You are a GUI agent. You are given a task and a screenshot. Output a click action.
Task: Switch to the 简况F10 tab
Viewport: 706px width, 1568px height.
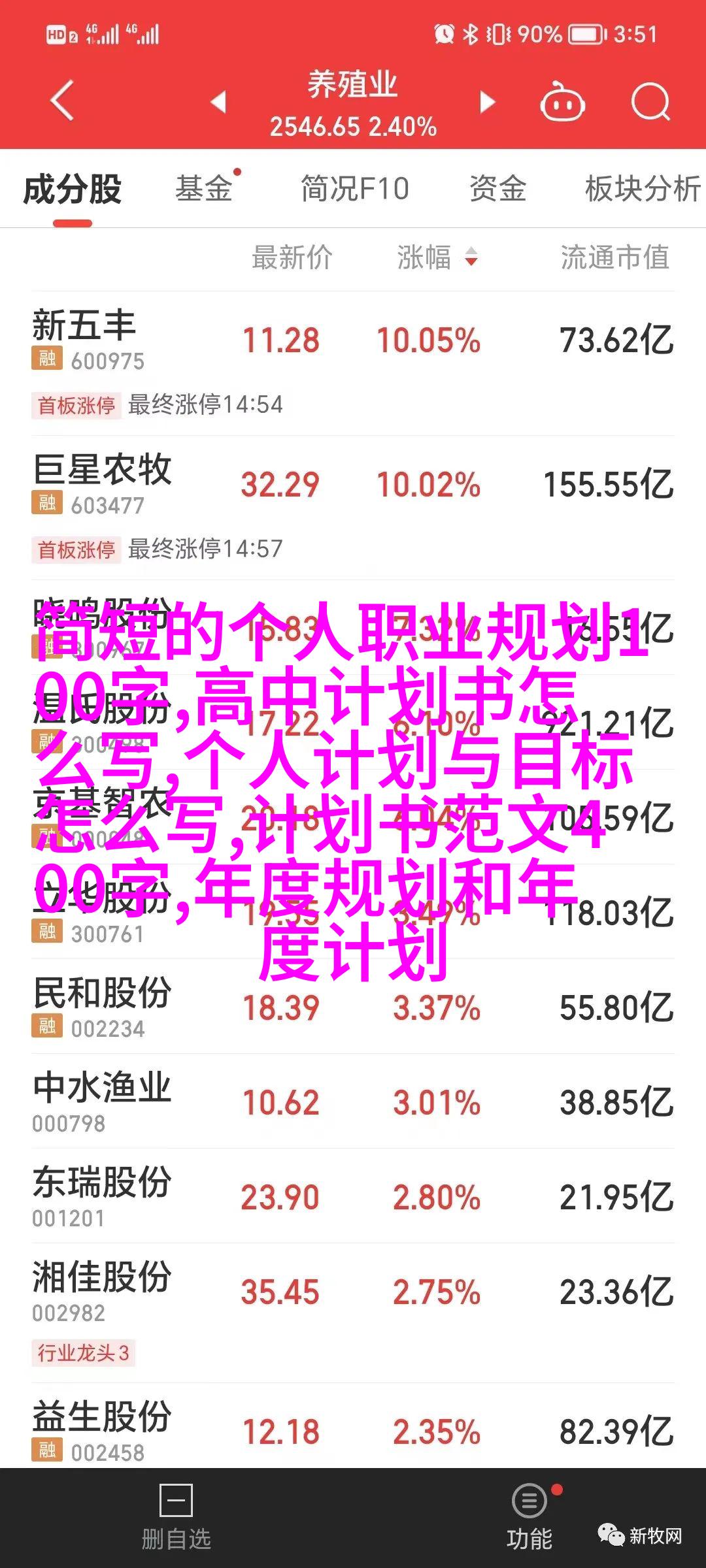coord(355,189)
